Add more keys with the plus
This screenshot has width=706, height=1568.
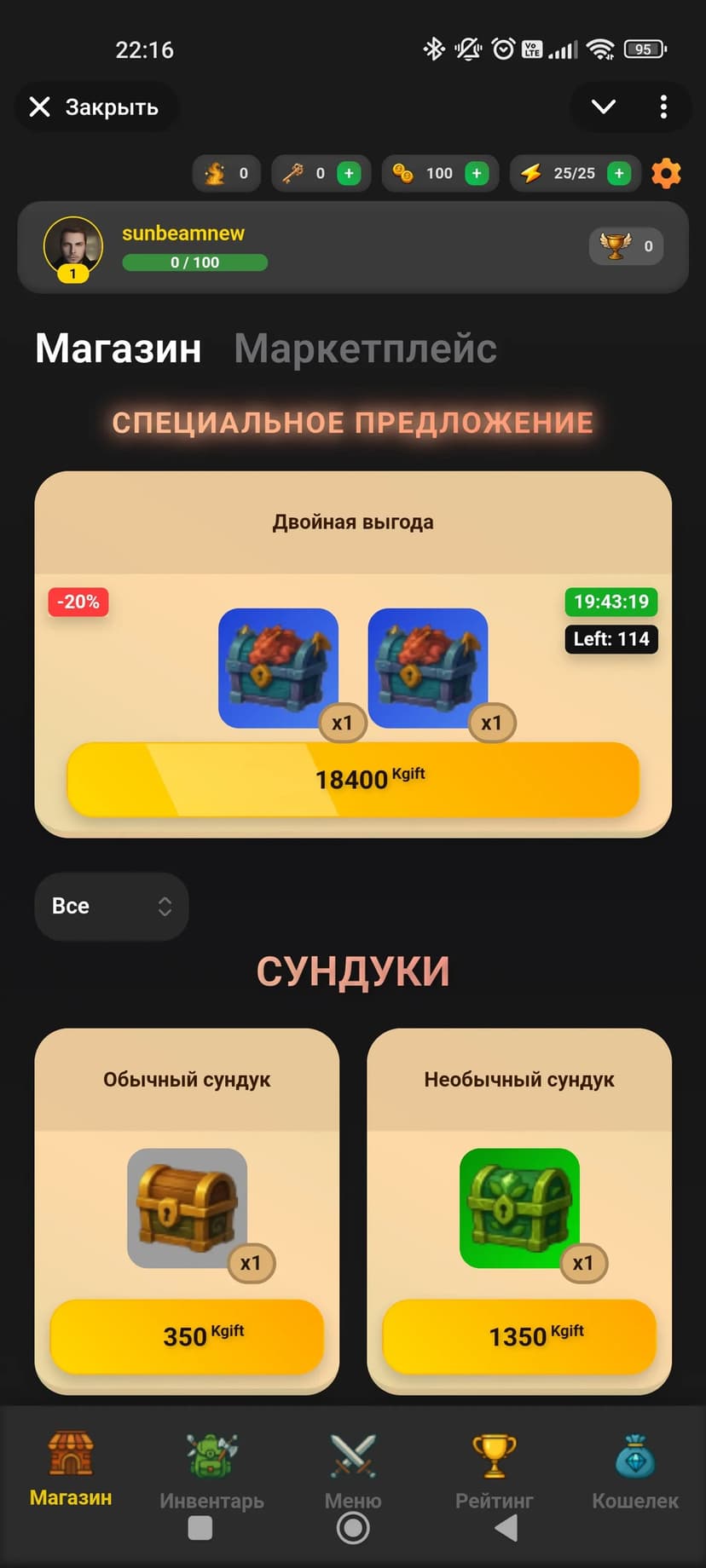(348, 174)
